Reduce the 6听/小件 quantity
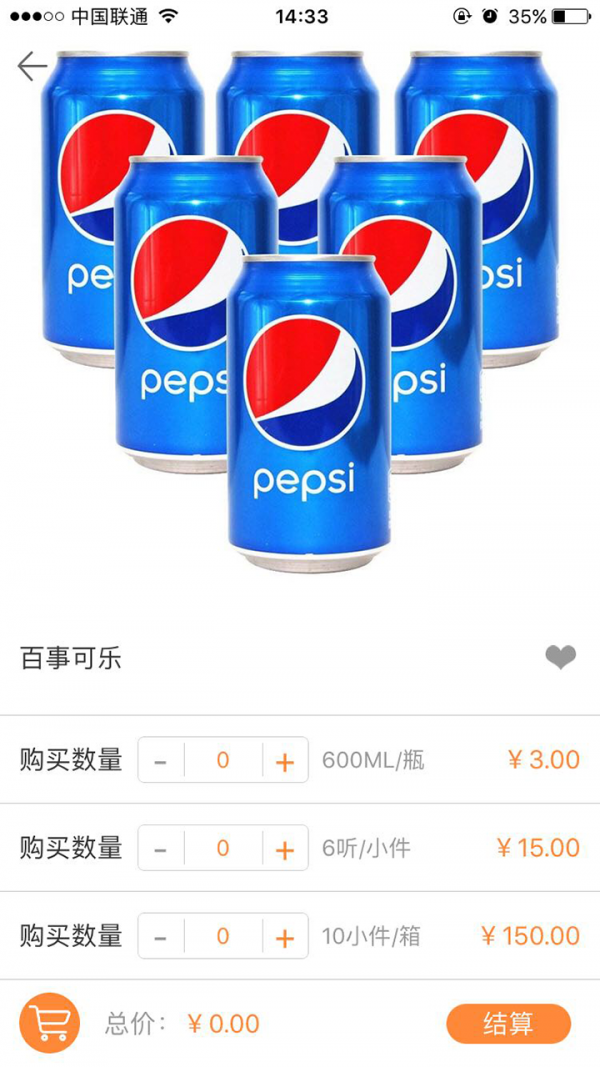The width and height of the screenshot is (600, 1067). pos(161,849)
